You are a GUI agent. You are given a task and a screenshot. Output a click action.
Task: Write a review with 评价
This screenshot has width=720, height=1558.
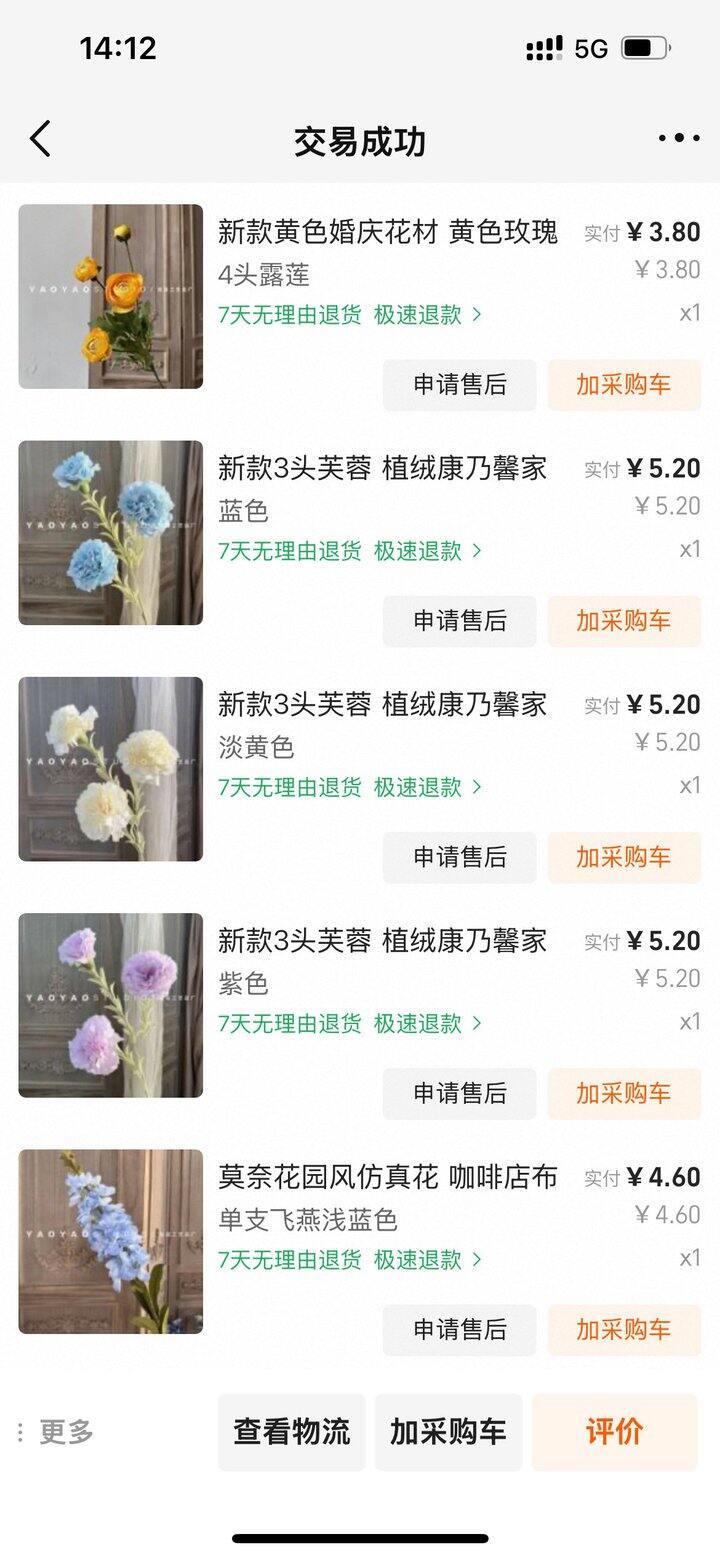(614, 1432)
